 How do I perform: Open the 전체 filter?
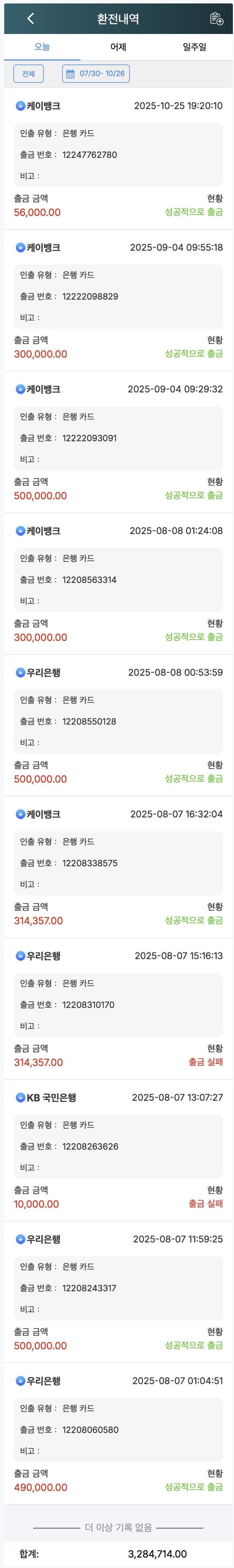tap(29, 74)
